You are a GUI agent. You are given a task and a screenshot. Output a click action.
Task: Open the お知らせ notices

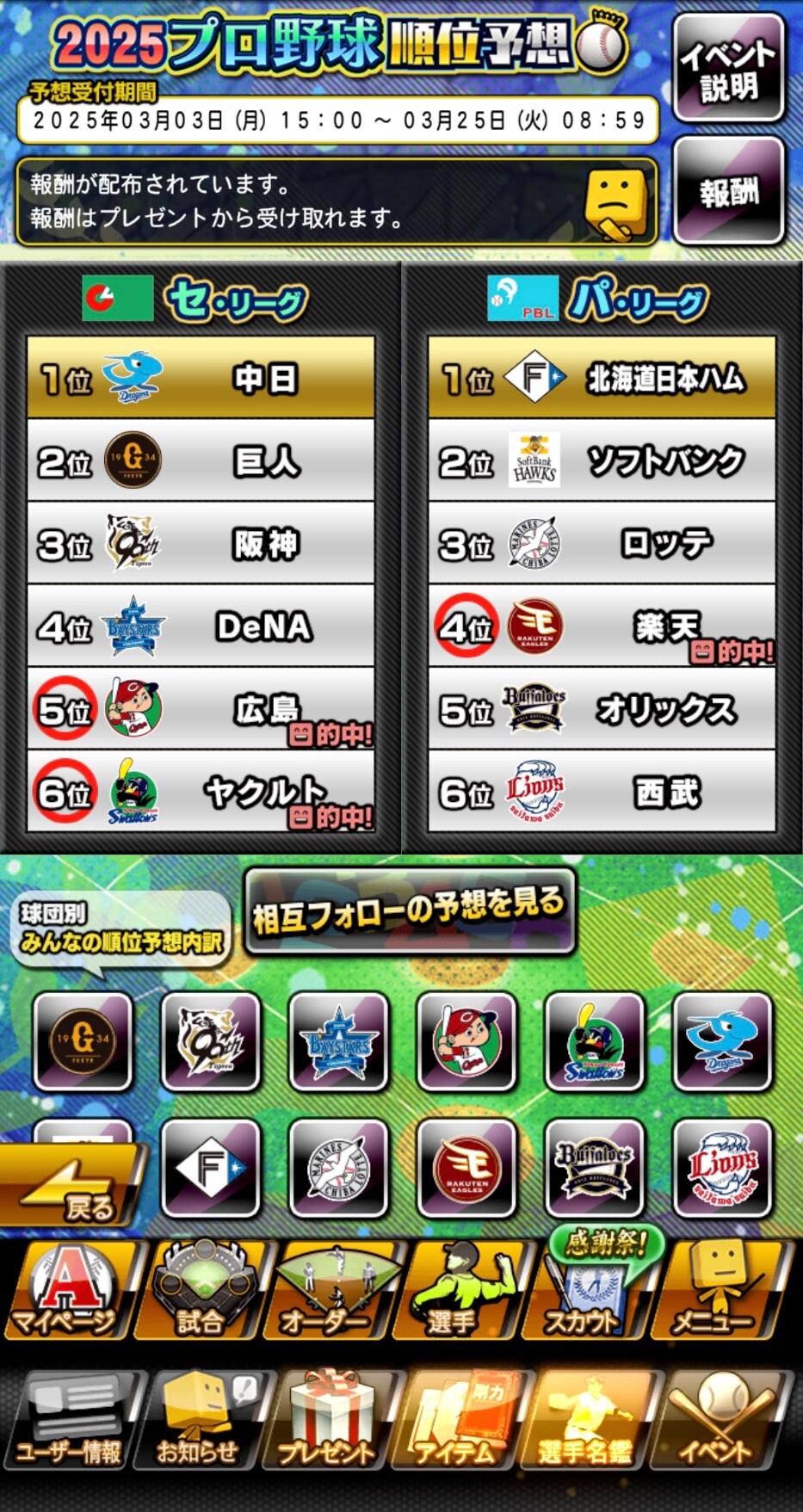coord(199,1420)
